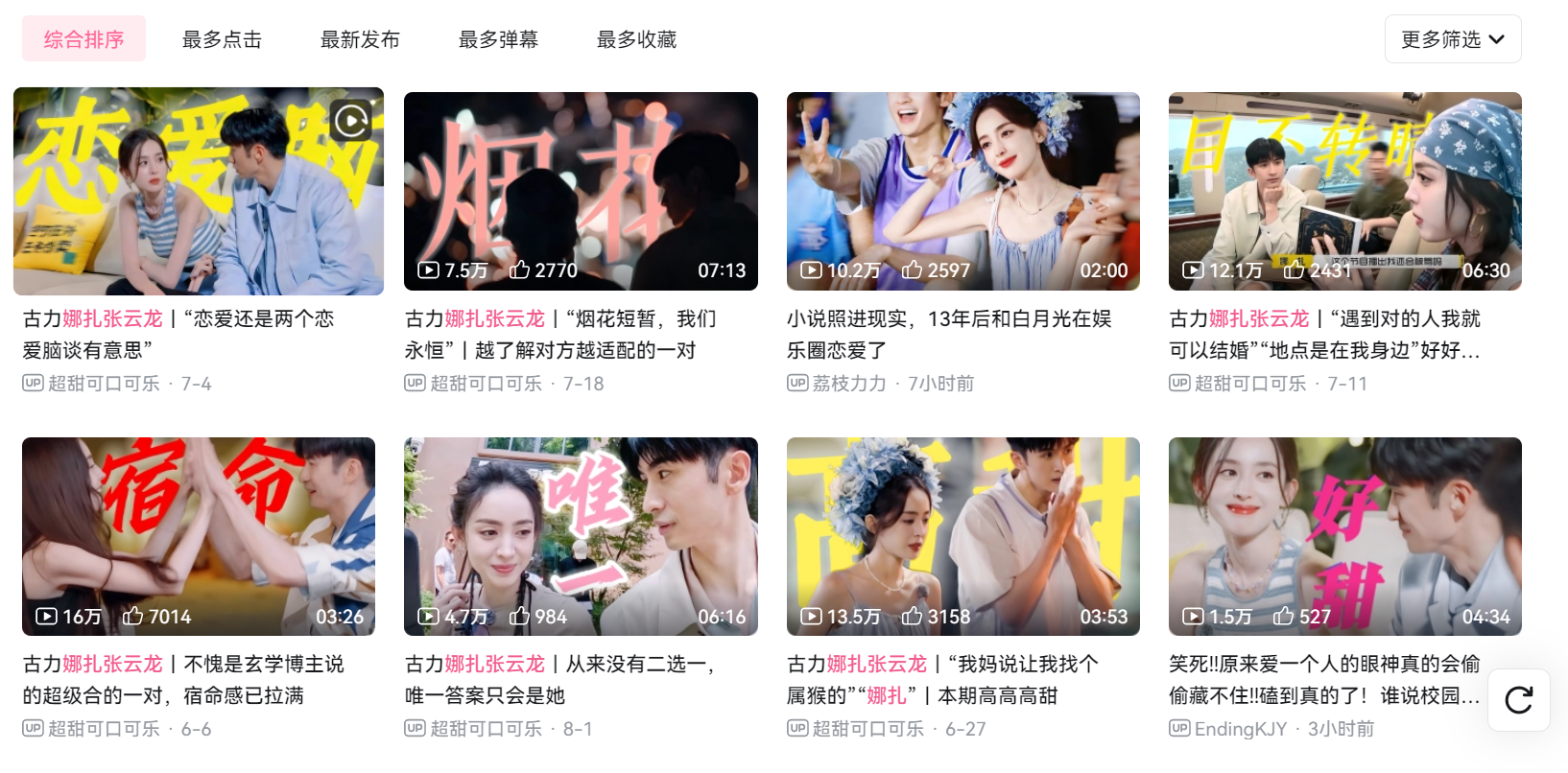The height and width of the screenshot is (773, 1568).
Task: Add the 恋爱脑 video to watch later
Action: 351,121
